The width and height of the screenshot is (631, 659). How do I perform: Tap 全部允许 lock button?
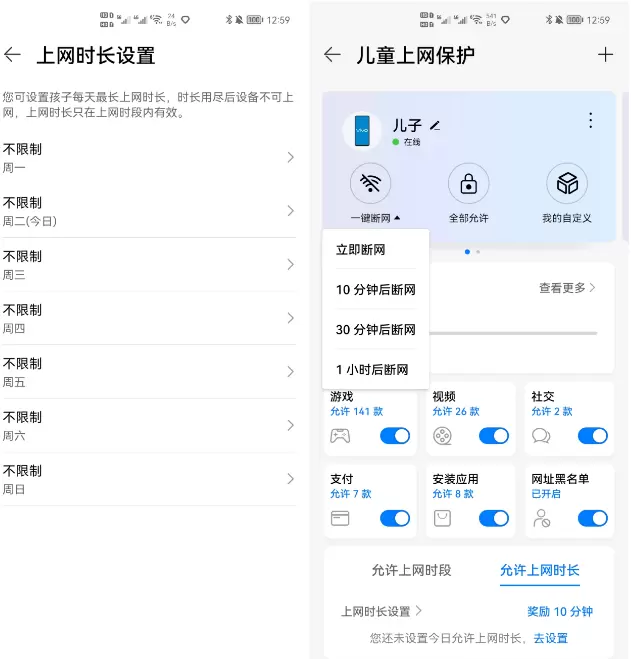(x=468, y=184)
